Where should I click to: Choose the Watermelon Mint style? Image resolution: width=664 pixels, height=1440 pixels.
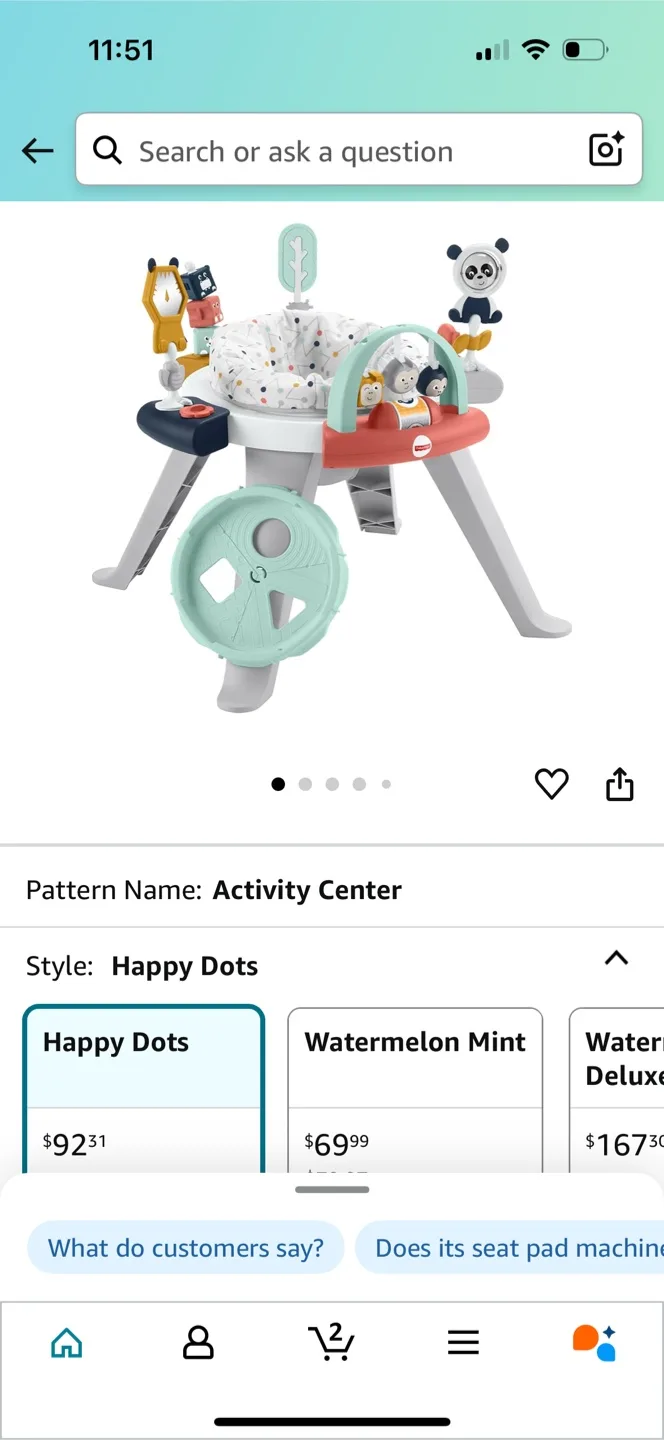pos(415,1090)
